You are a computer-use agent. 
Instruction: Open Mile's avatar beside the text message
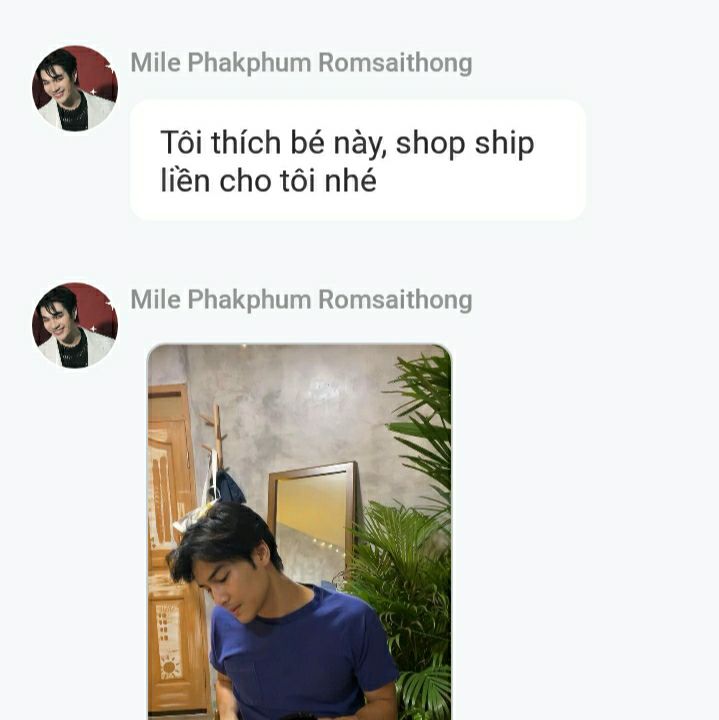pos(75,88)
